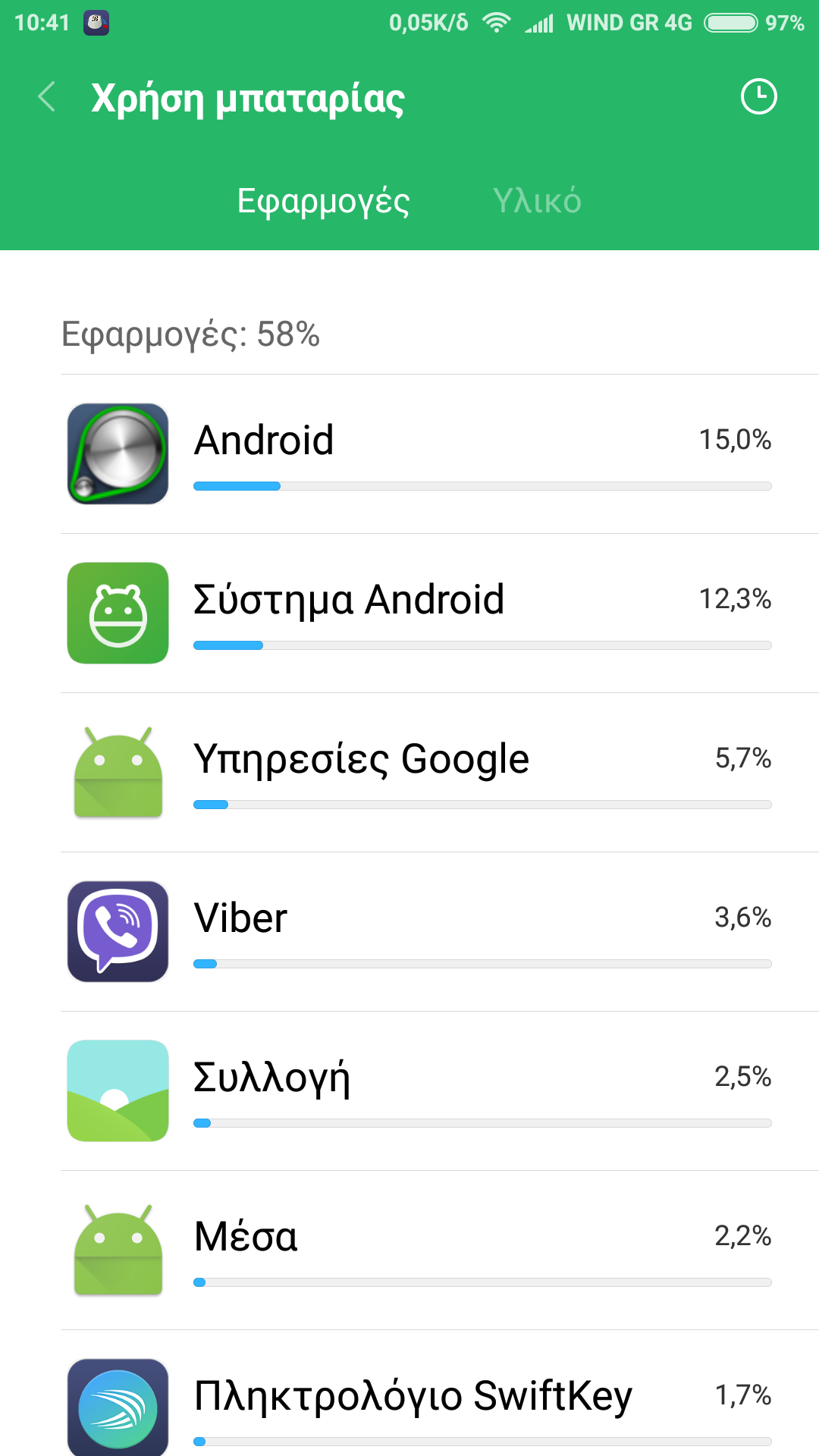Open Viber battery usage details

pyautogui.click(x=440, y=932)
